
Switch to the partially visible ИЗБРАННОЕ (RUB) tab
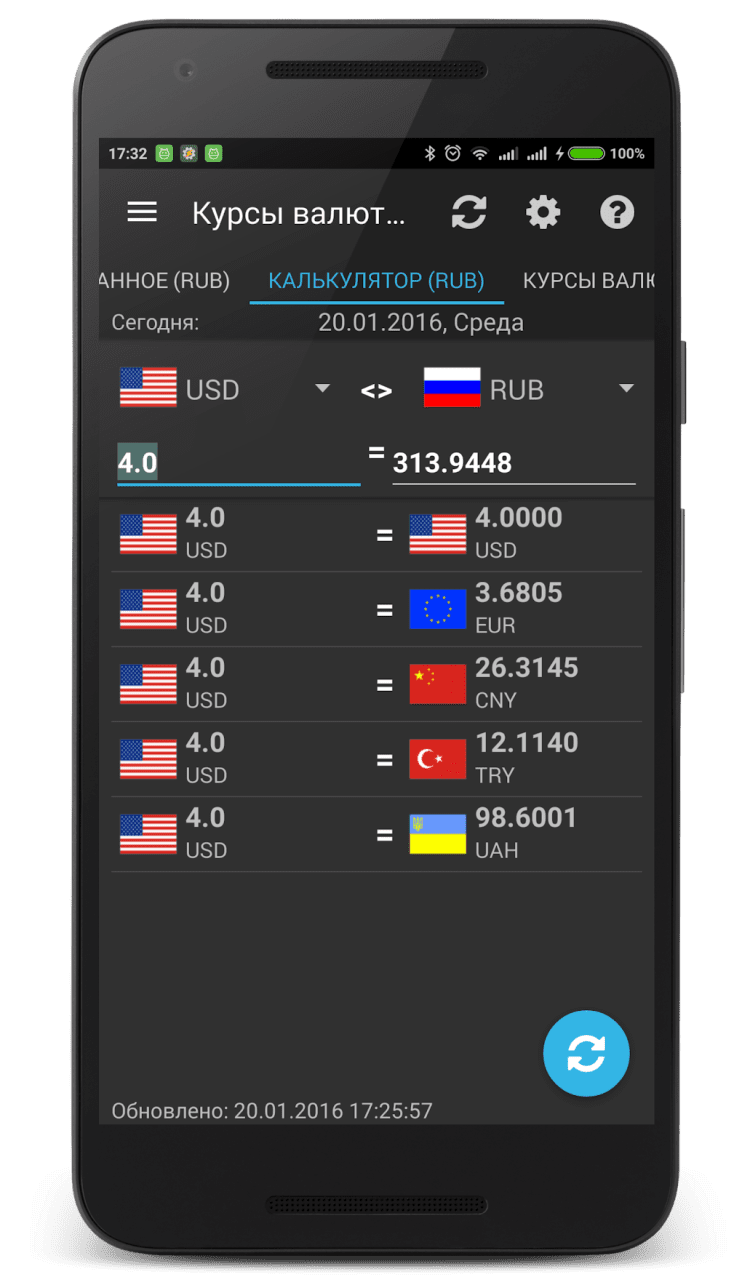coord(165,281)
